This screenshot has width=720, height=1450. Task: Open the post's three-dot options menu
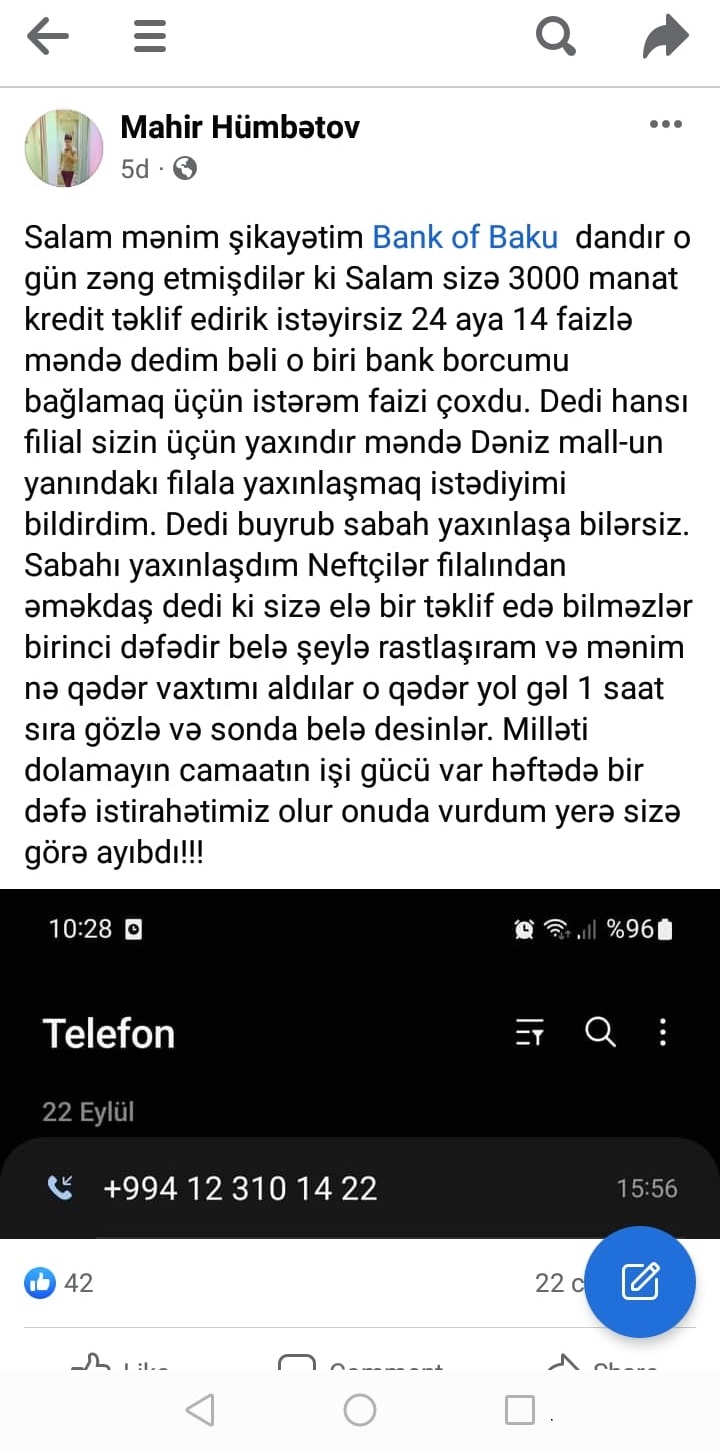coord(665,125)
